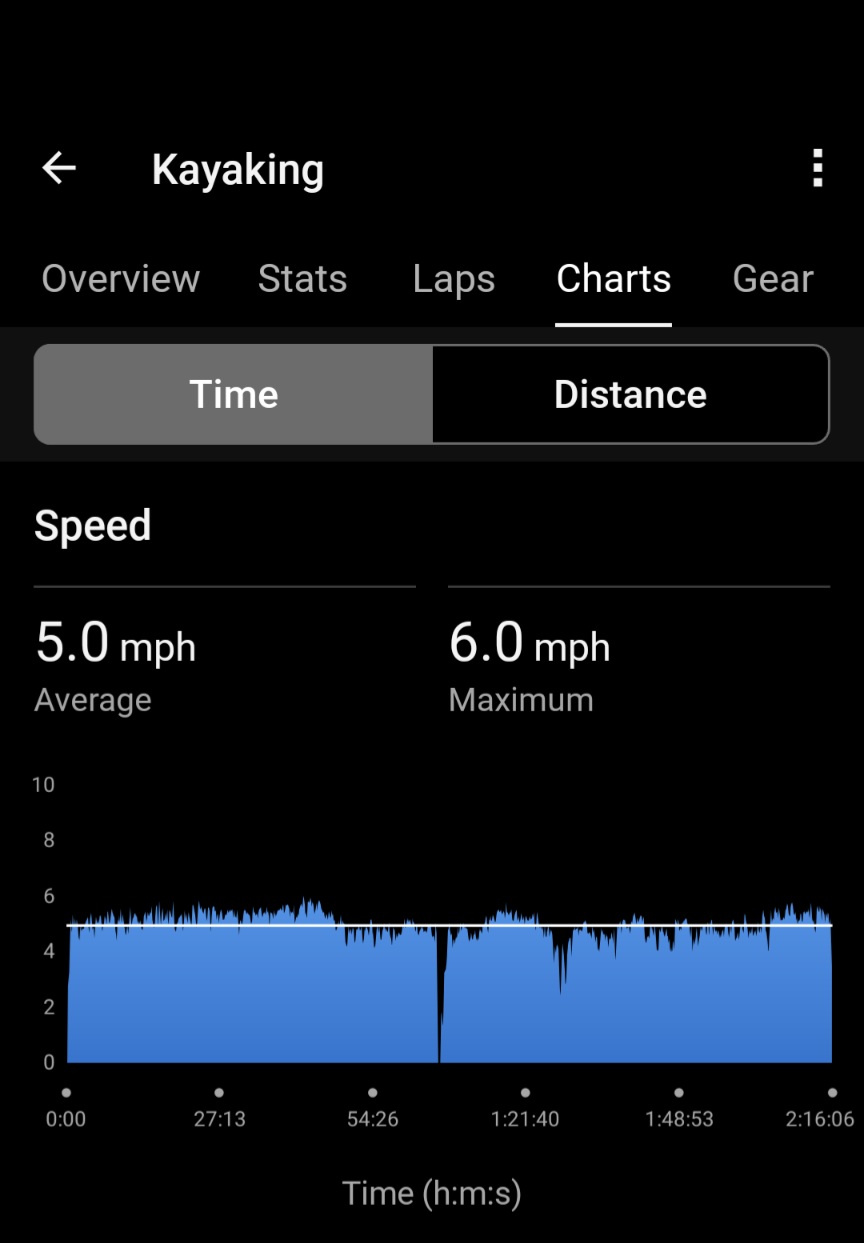Switch to the Overview tab
864x1243 pixels.
pyautogui.click(x=121, y=279)
